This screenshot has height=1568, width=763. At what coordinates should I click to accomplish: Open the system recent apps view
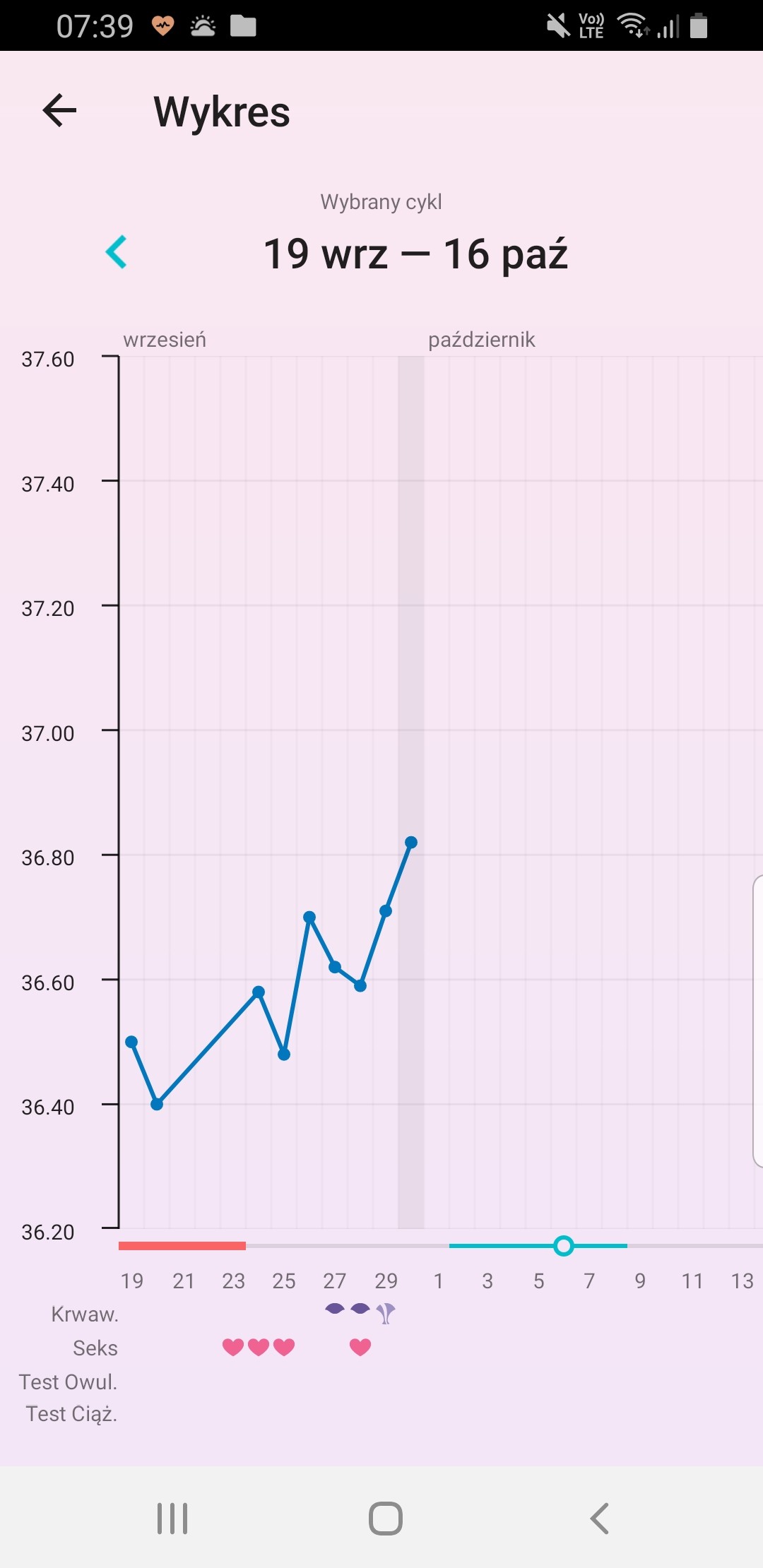click(x=172, y=1518)
